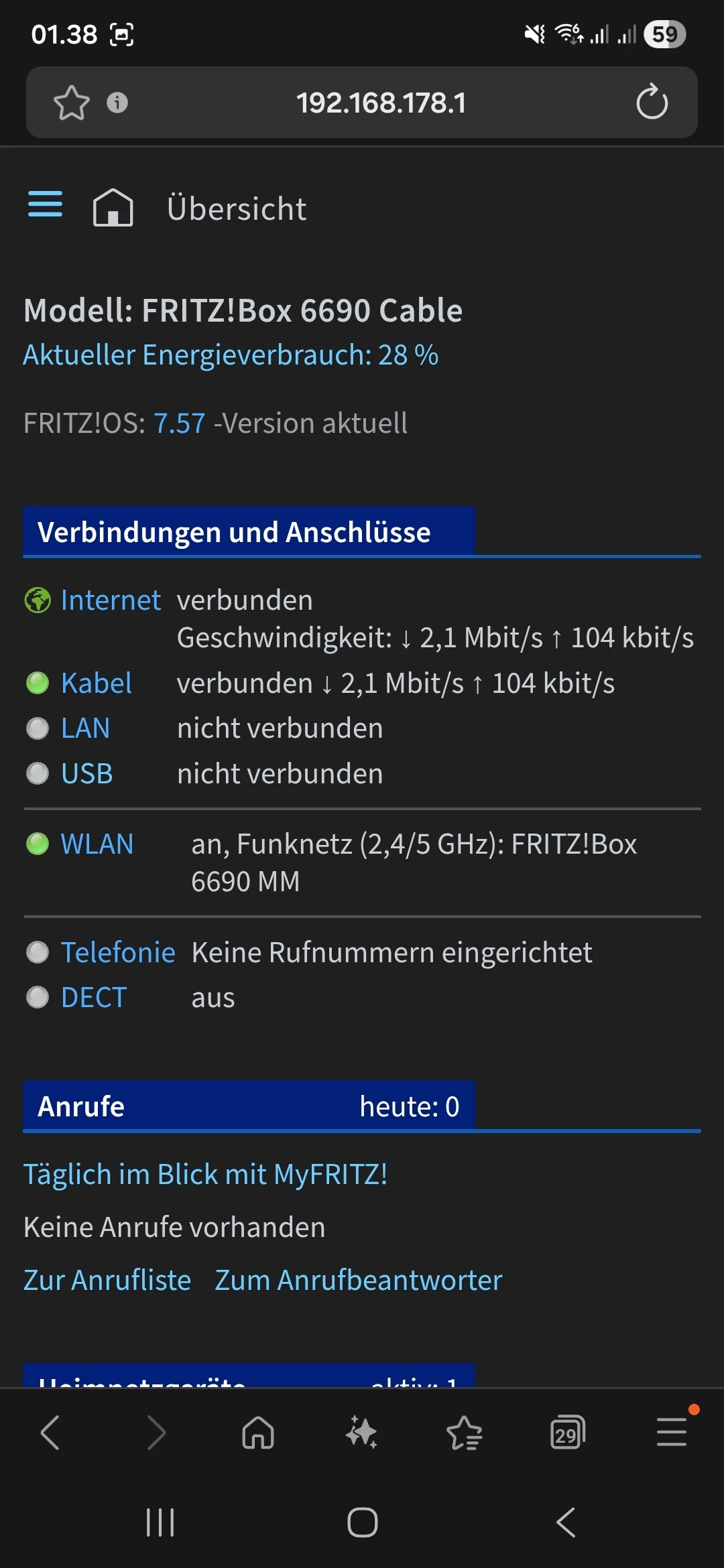Viewport: 724px width, 1568px height.
Task: Open the Kabel link
Action: (97, 683)
